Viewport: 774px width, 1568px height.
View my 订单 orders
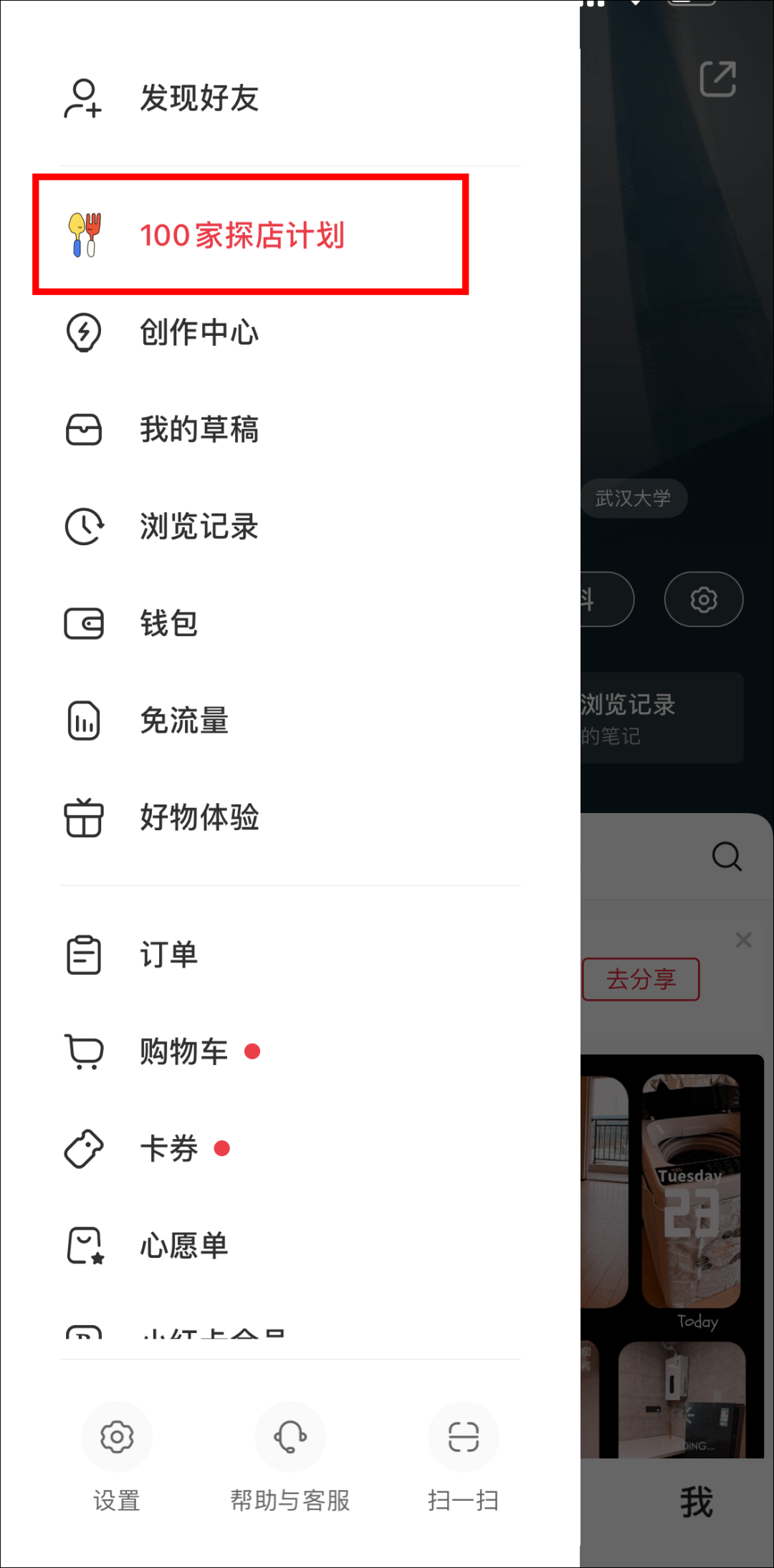coord(168,955)
